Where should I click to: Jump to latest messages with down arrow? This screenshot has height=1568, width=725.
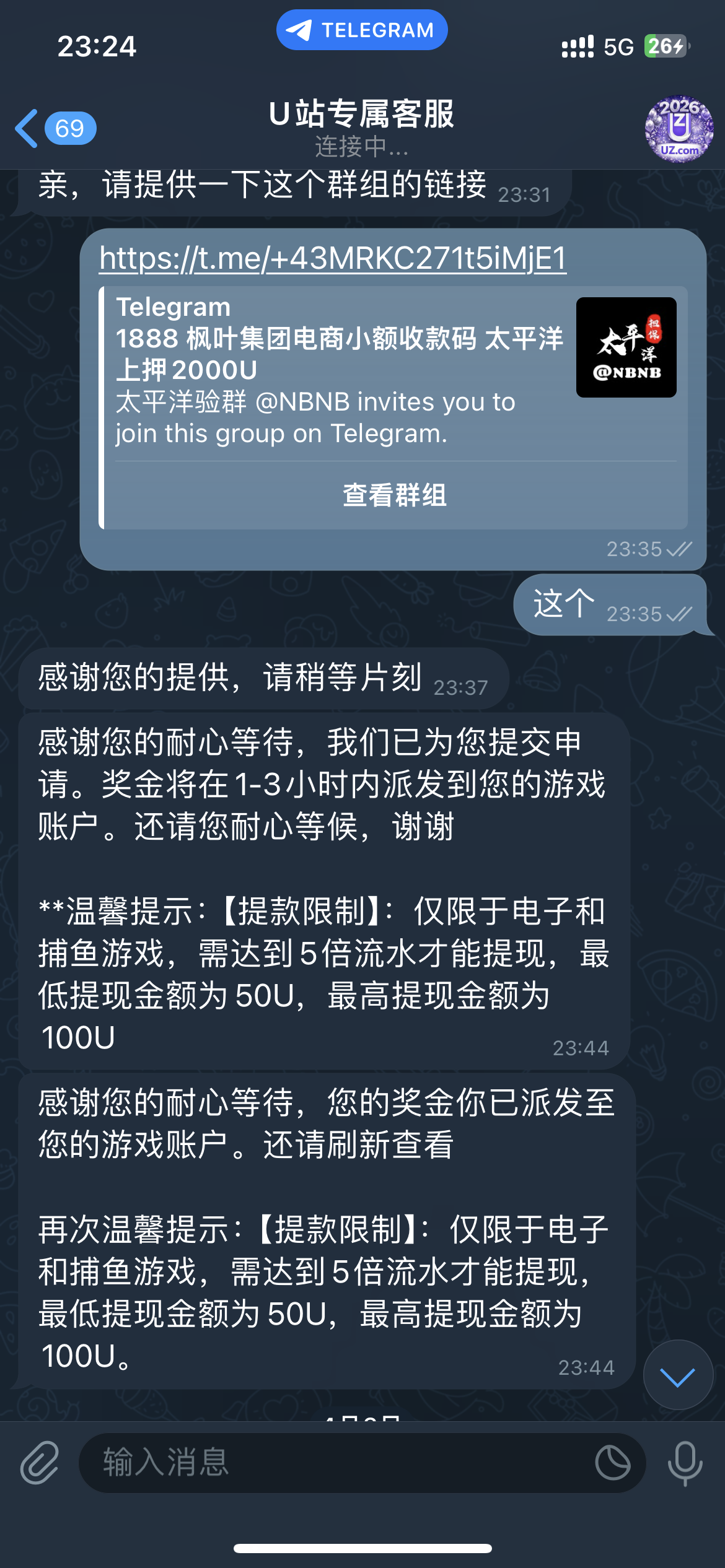coord(677,1375)
